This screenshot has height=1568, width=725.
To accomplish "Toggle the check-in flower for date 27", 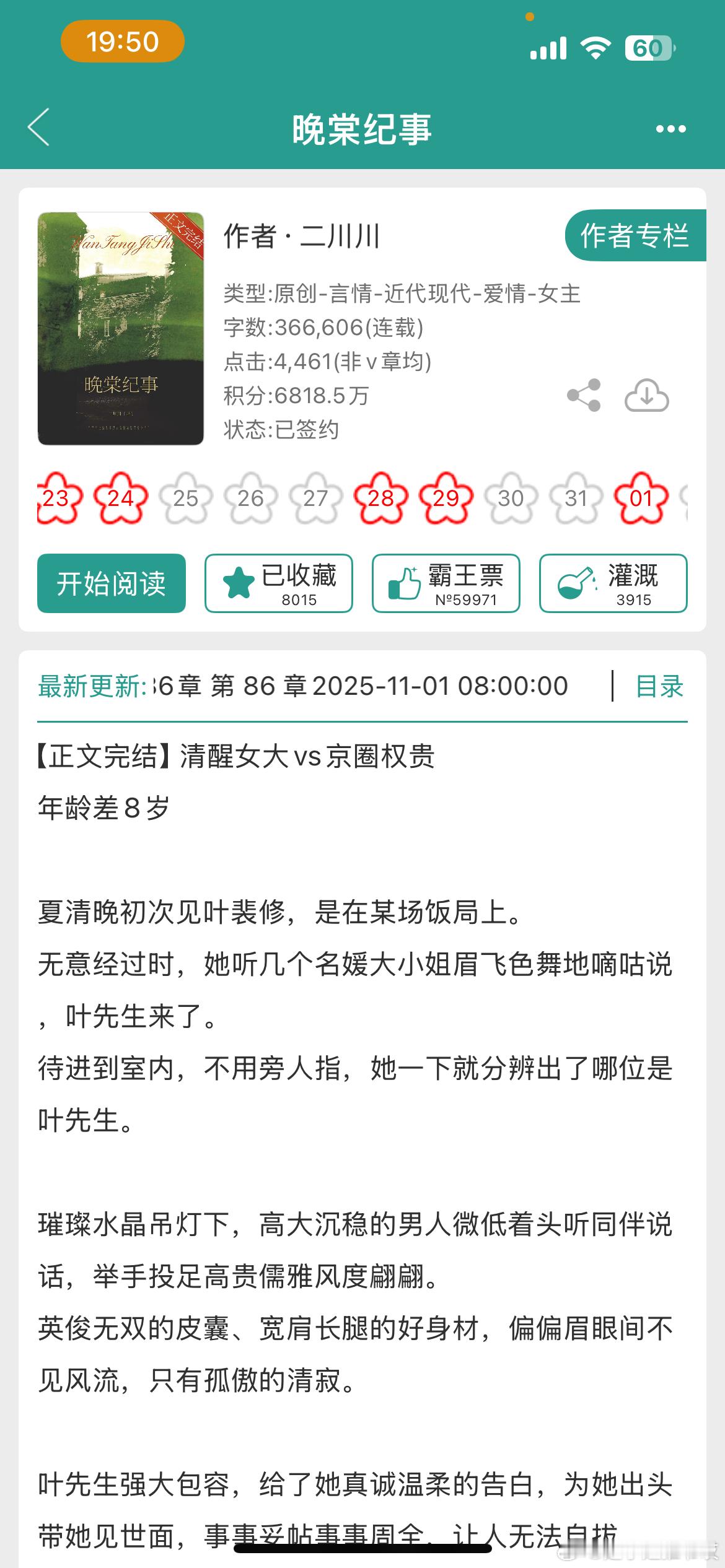I will pyautogui.click(x=316, y=497).
